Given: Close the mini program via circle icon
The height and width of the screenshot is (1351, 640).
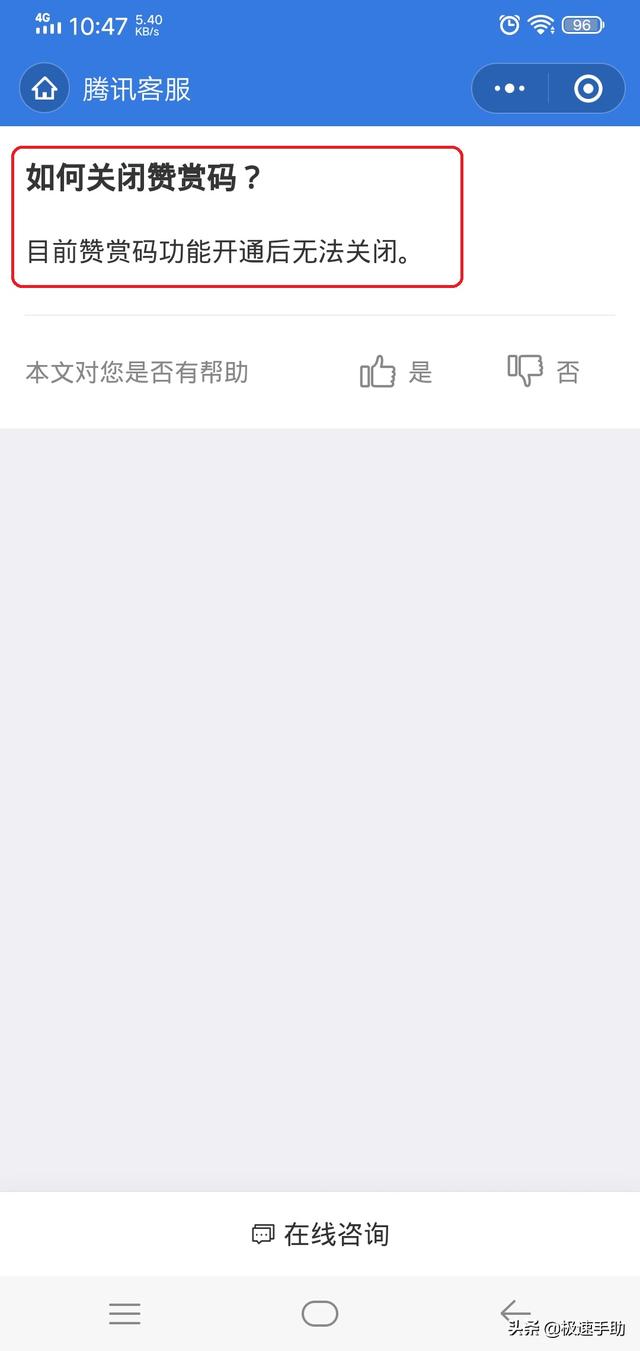Looking at the screenshot, I should [588, 89].
